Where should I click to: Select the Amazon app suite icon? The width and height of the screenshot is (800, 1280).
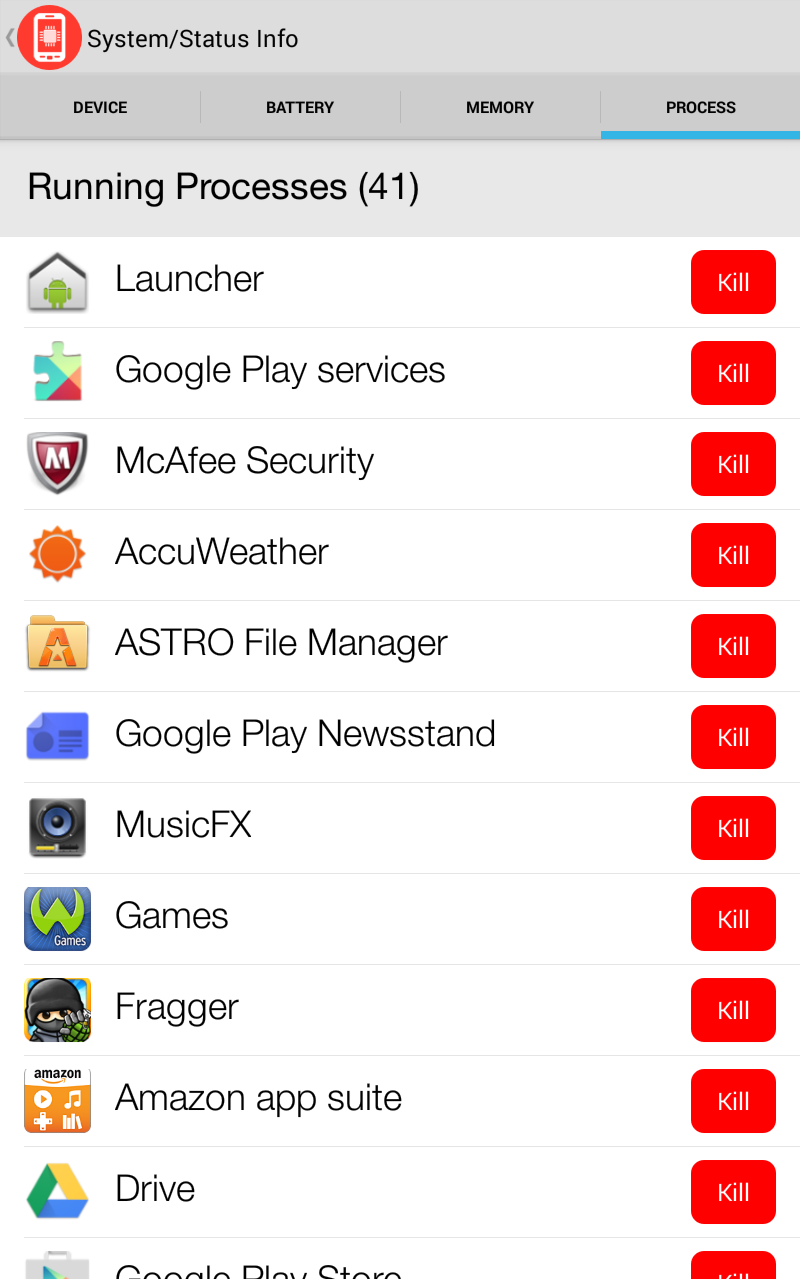point(57,1101)
